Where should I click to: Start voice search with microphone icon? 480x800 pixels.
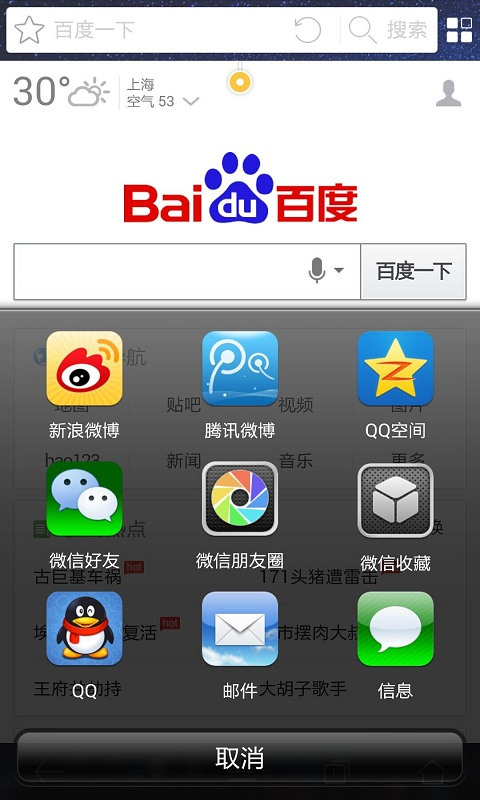[x=317, y=270]
